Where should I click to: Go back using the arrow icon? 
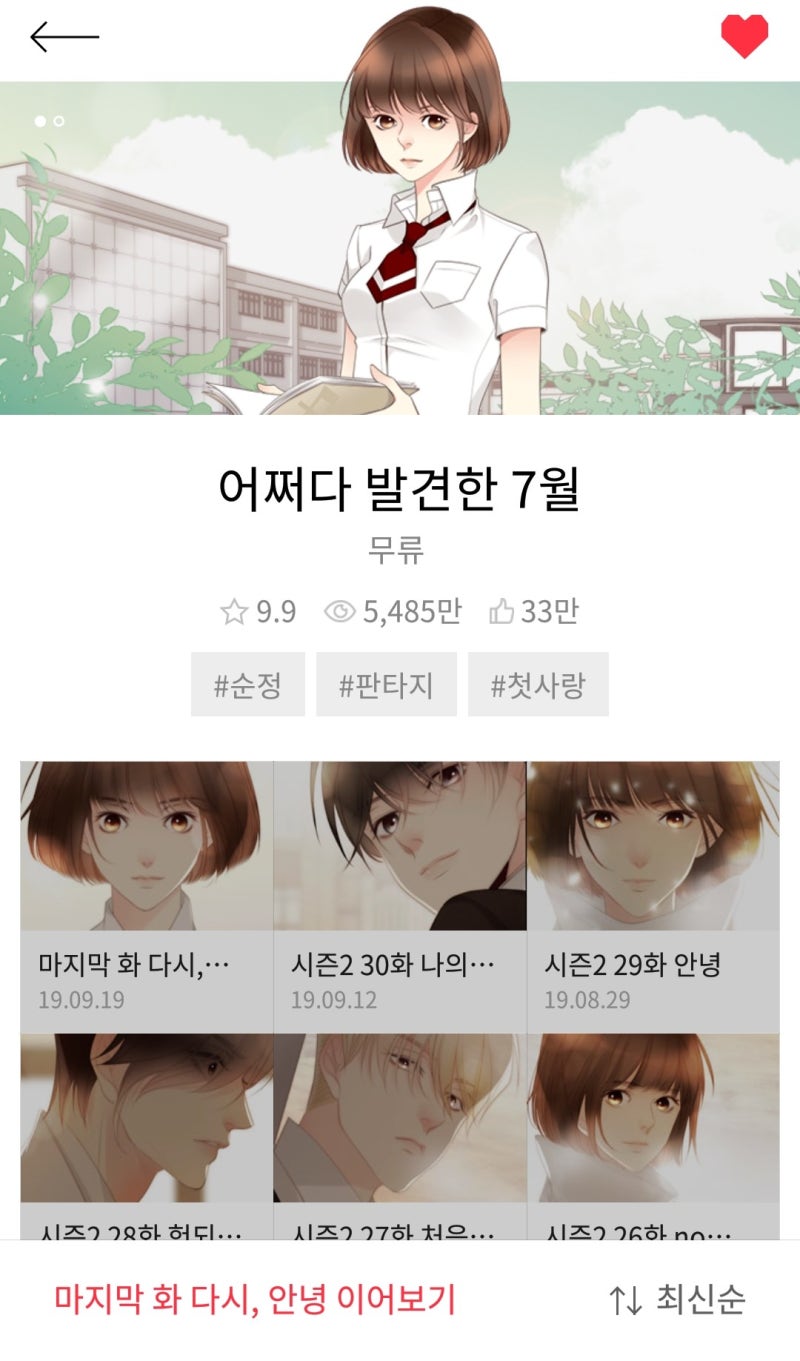65,38
